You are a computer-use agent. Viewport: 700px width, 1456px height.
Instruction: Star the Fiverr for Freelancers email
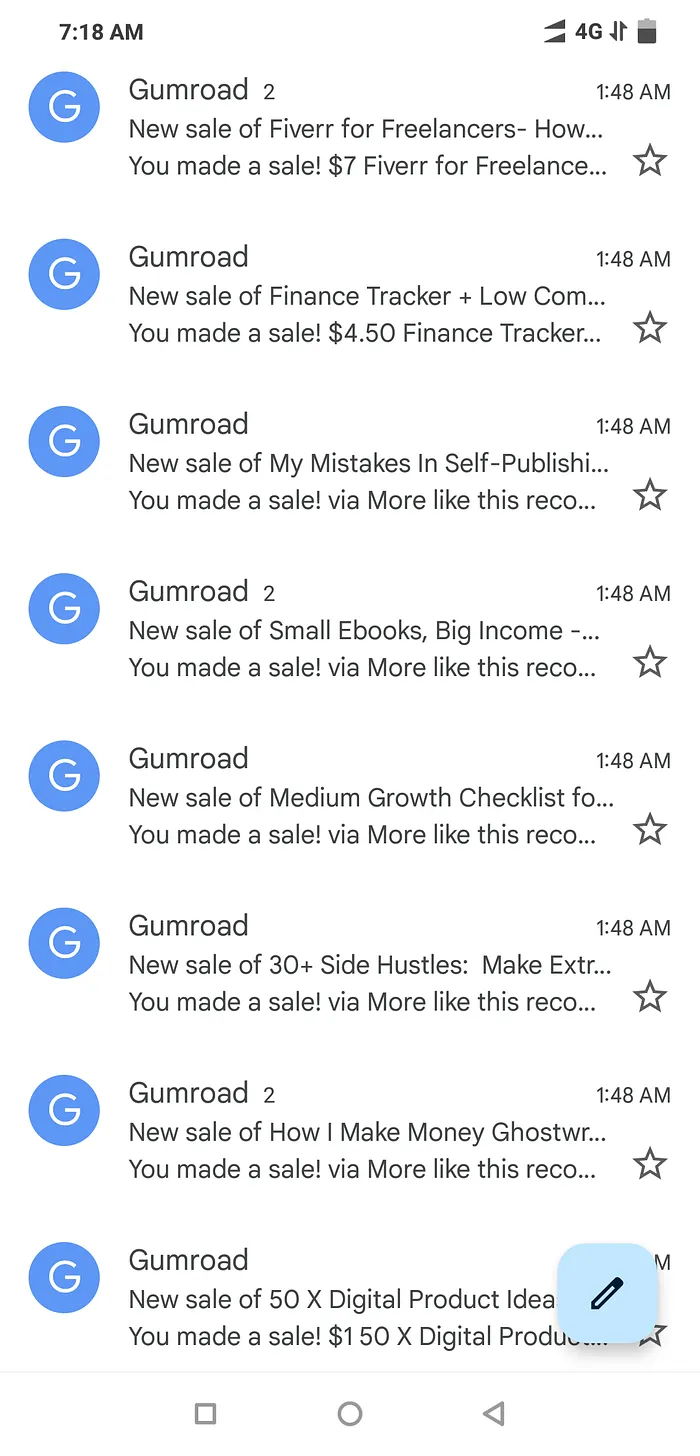(650, 161)
